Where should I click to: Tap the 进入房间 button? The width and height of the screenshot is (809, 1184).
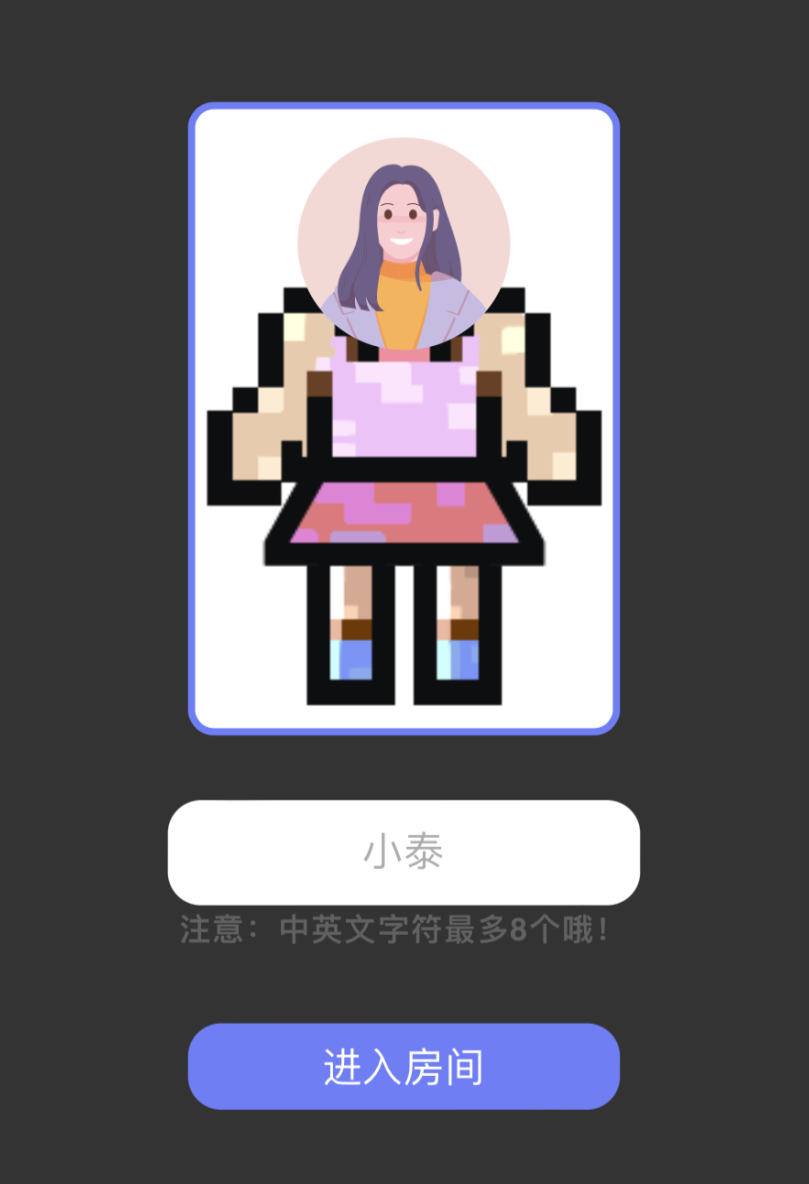coord(403,1067)
